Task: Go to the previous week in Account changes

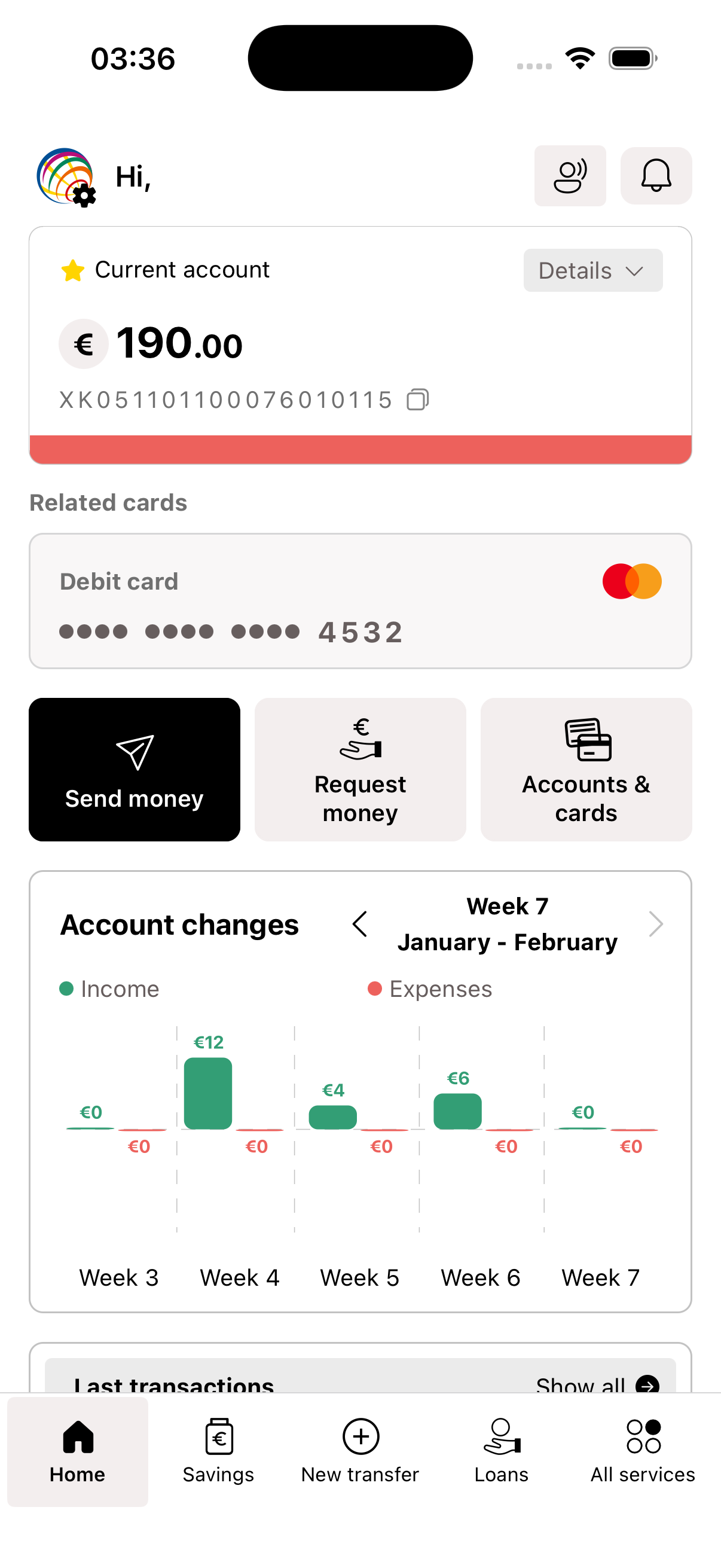Action: point(360,924)
